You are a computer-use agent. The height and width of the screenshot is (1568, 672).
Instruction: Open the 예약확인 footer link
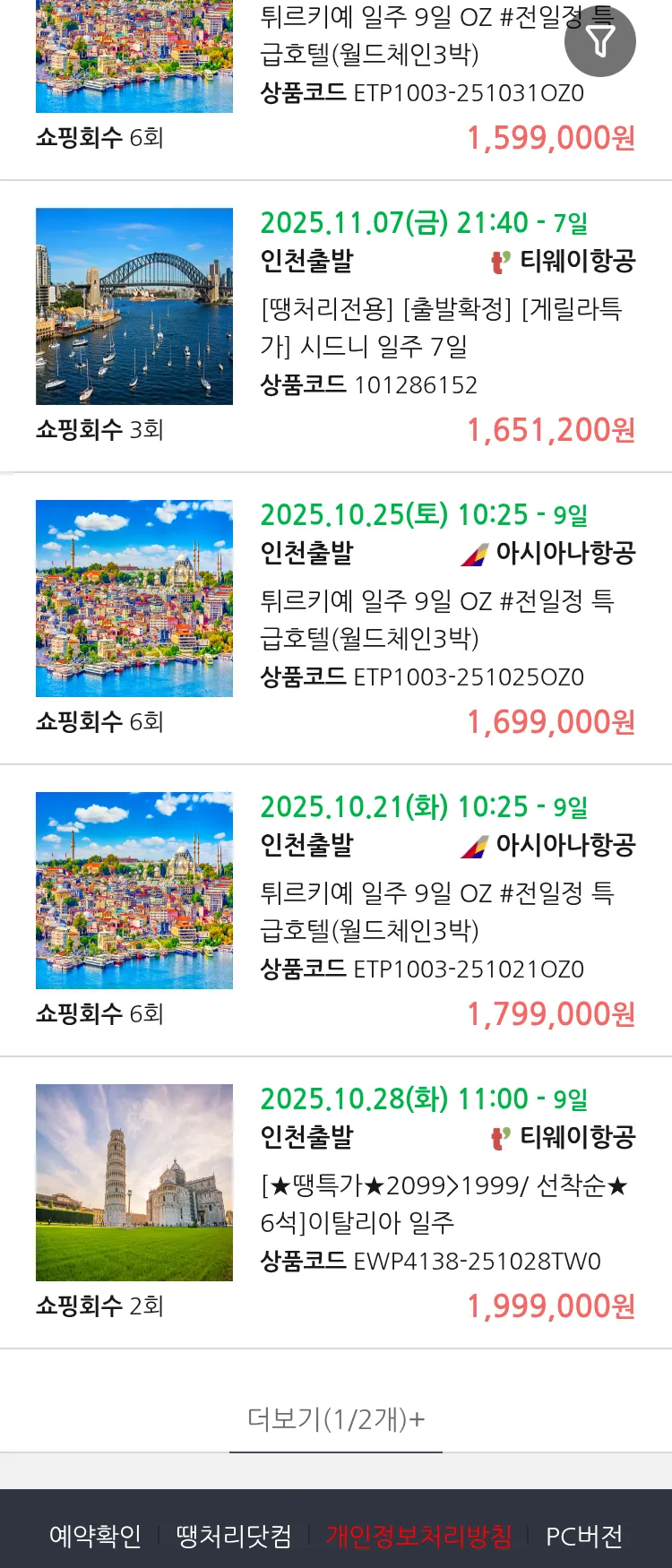coord(95,1536)
